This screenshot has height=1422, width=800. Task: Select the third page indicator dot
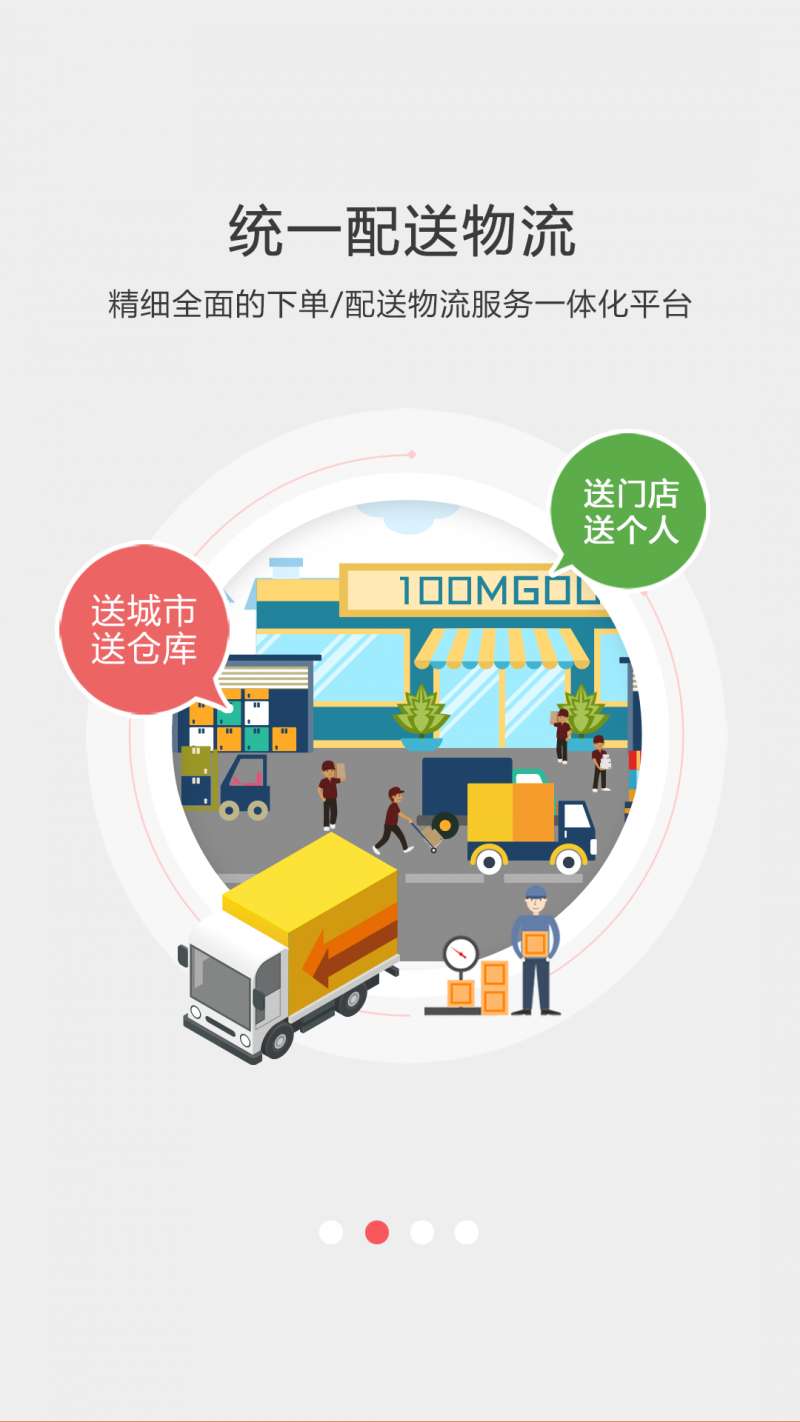422,1232
